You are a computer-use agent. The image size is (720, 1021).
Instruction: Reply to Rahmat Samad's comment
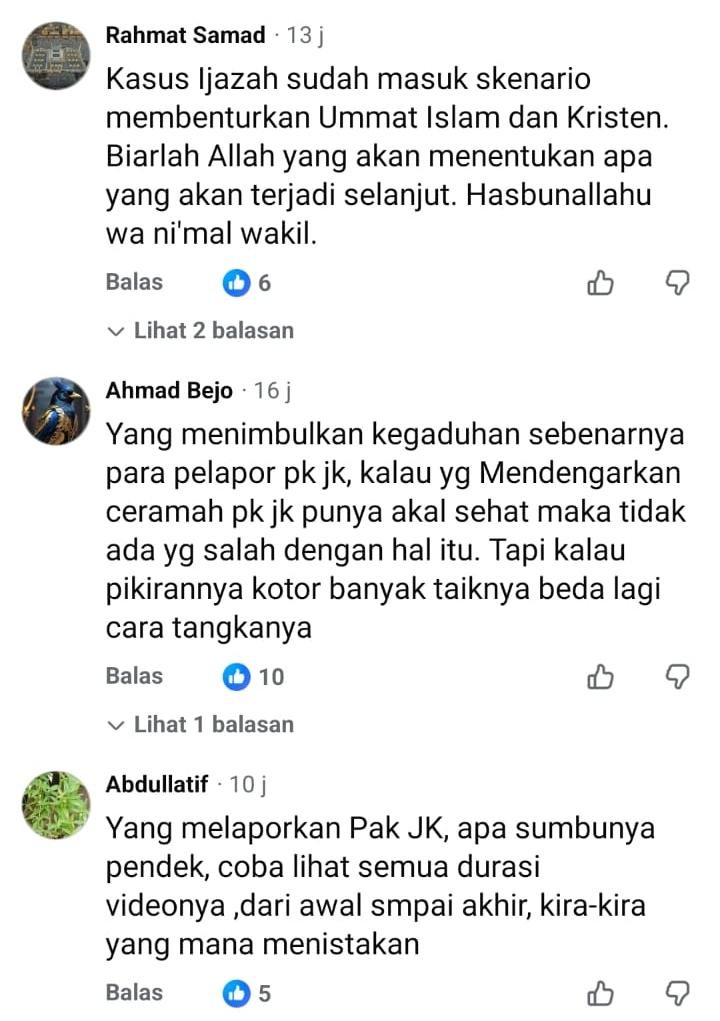[x=134, y=283]
